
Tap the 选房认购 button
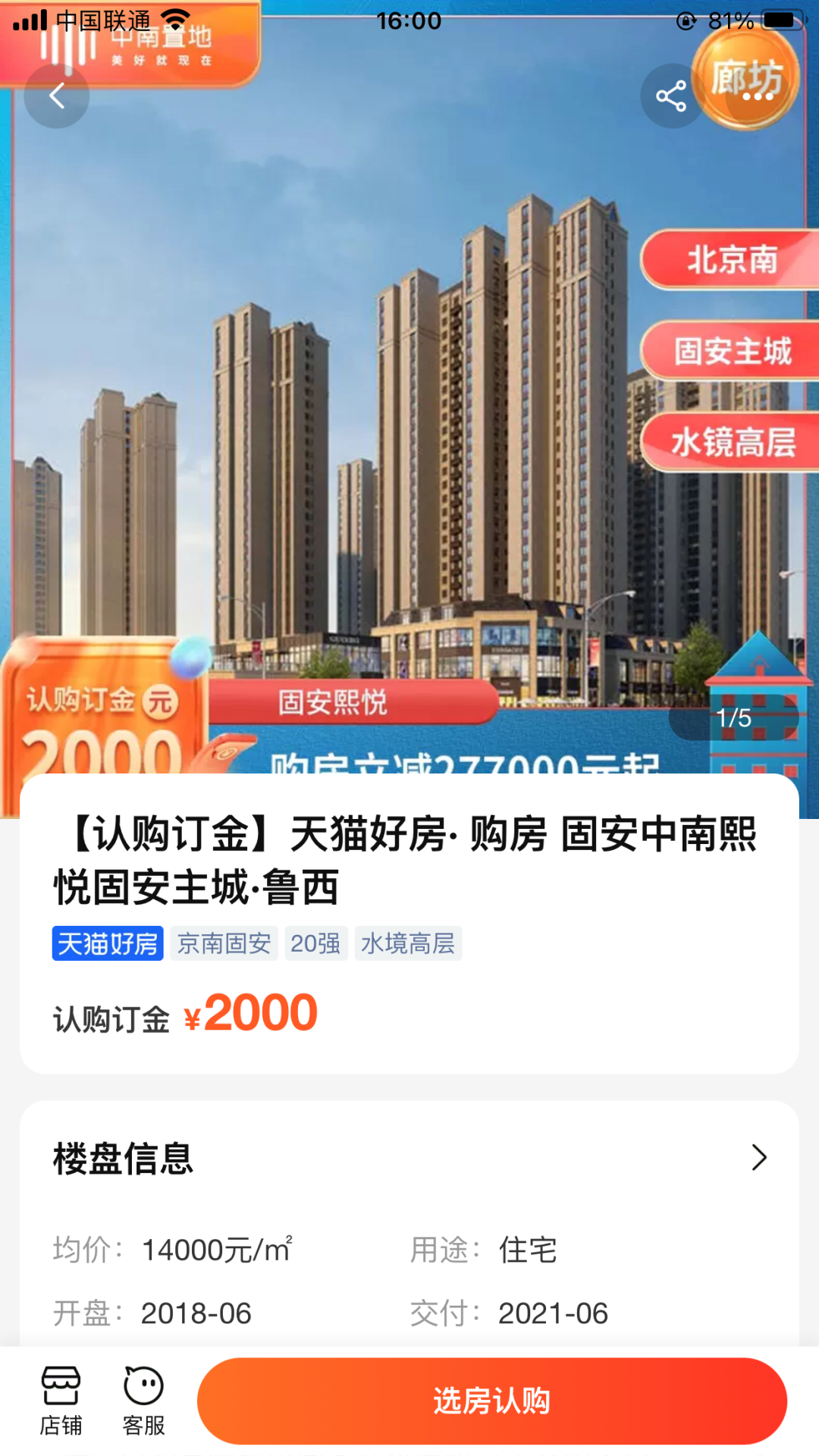(x=491, y=1401)
